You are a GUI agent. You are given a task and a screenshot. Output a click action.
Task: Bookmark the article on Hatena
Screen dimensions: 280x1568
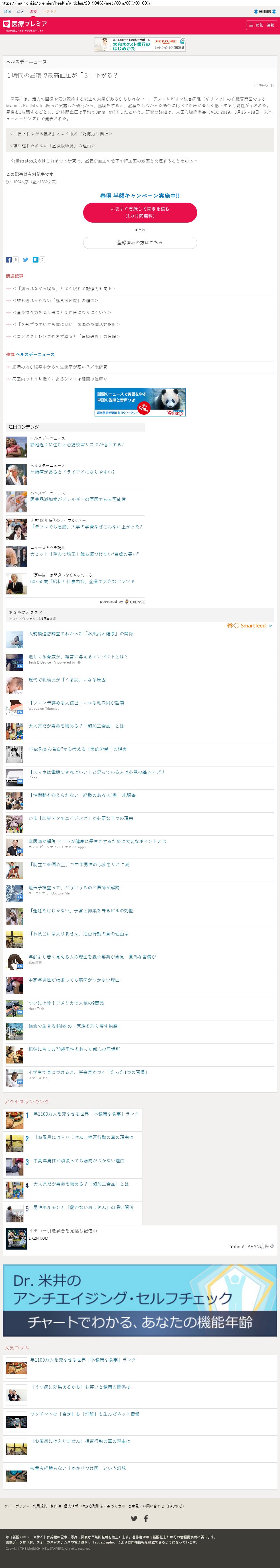point(35,259)
